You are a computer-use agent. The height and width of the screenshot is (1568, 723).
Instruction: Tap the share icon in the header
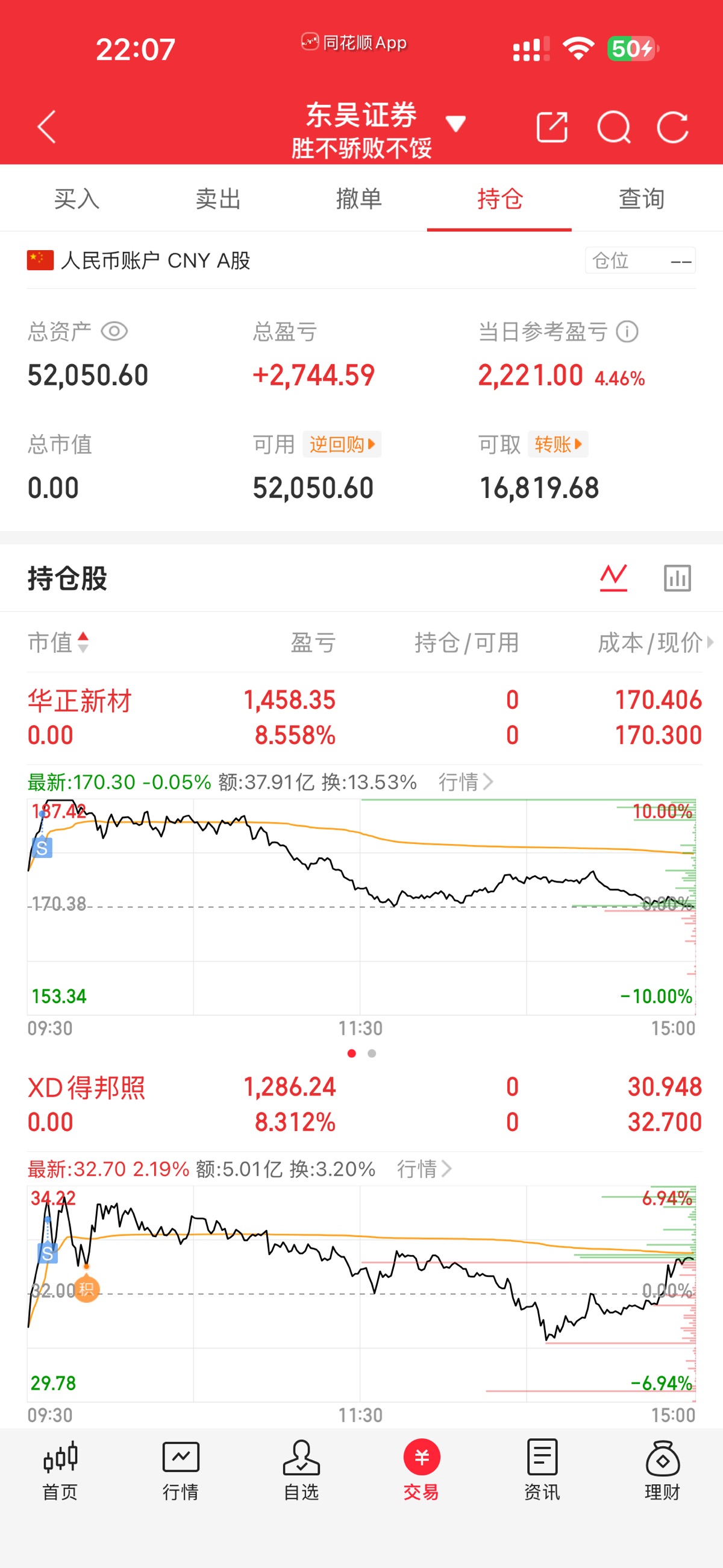tap(551, 127)
